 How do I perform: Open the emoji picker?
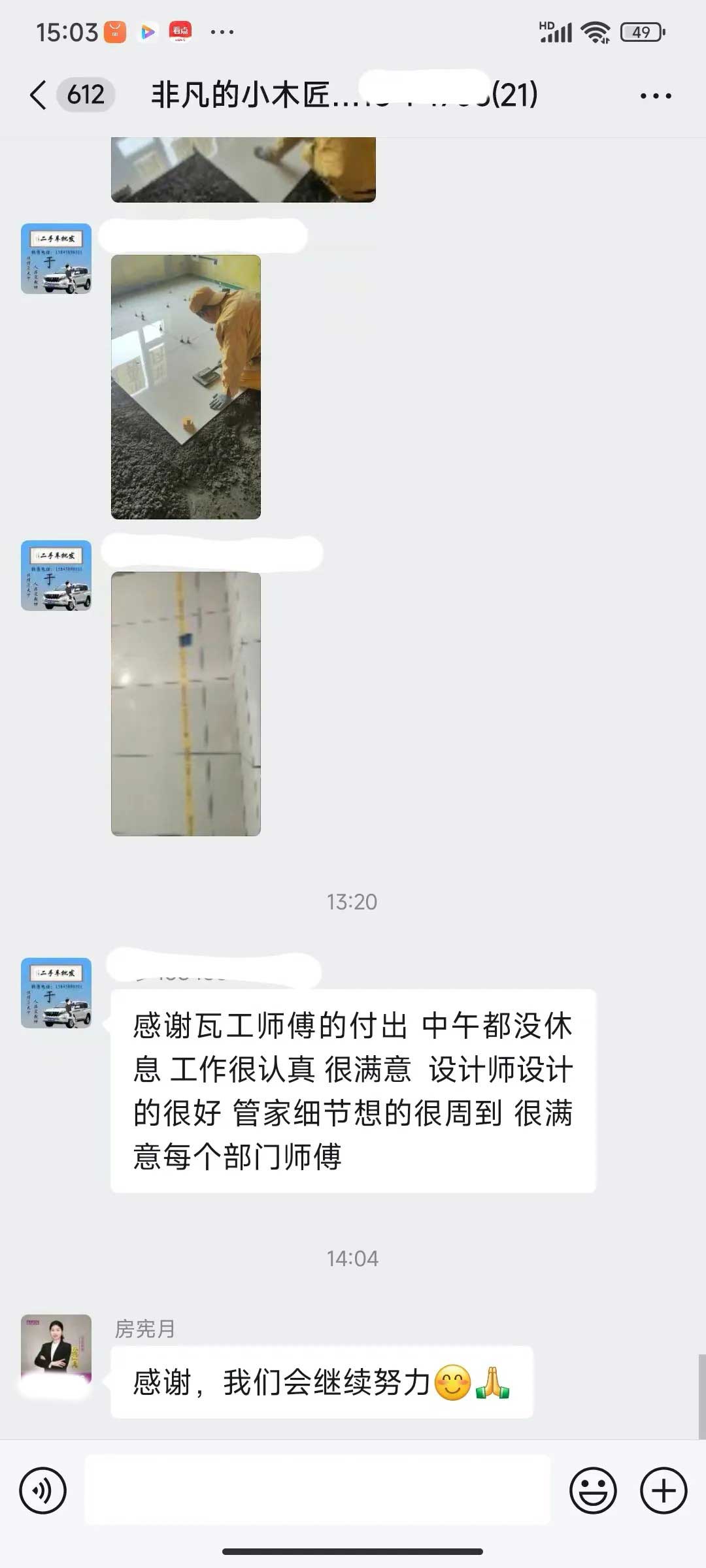(x=593, y=1490)
